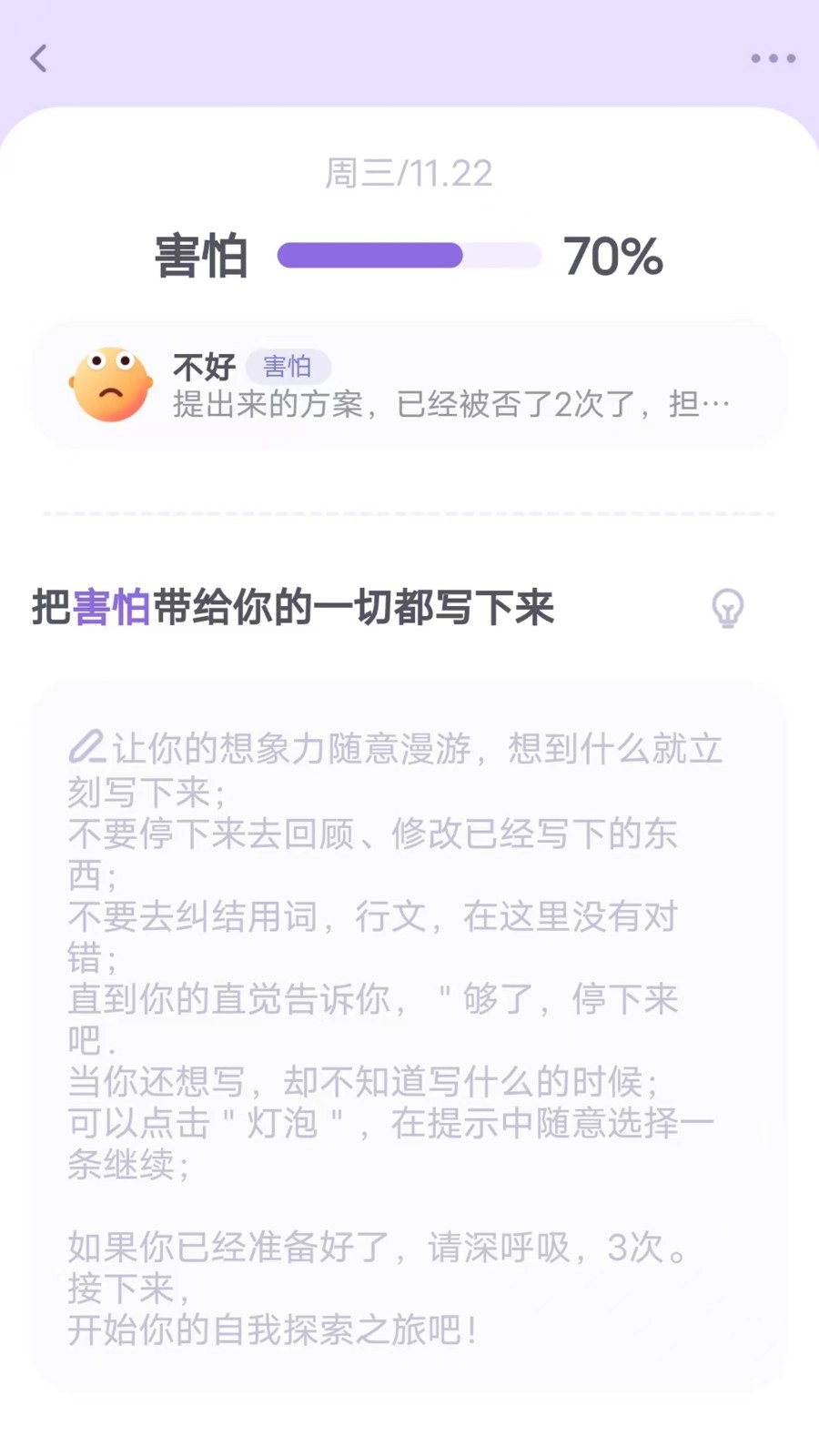Viewport: 819px width, 1456px height.
Task: Tap the prompt title 把害怕带给你的一切都写下来
Action: tap(291, 608)
